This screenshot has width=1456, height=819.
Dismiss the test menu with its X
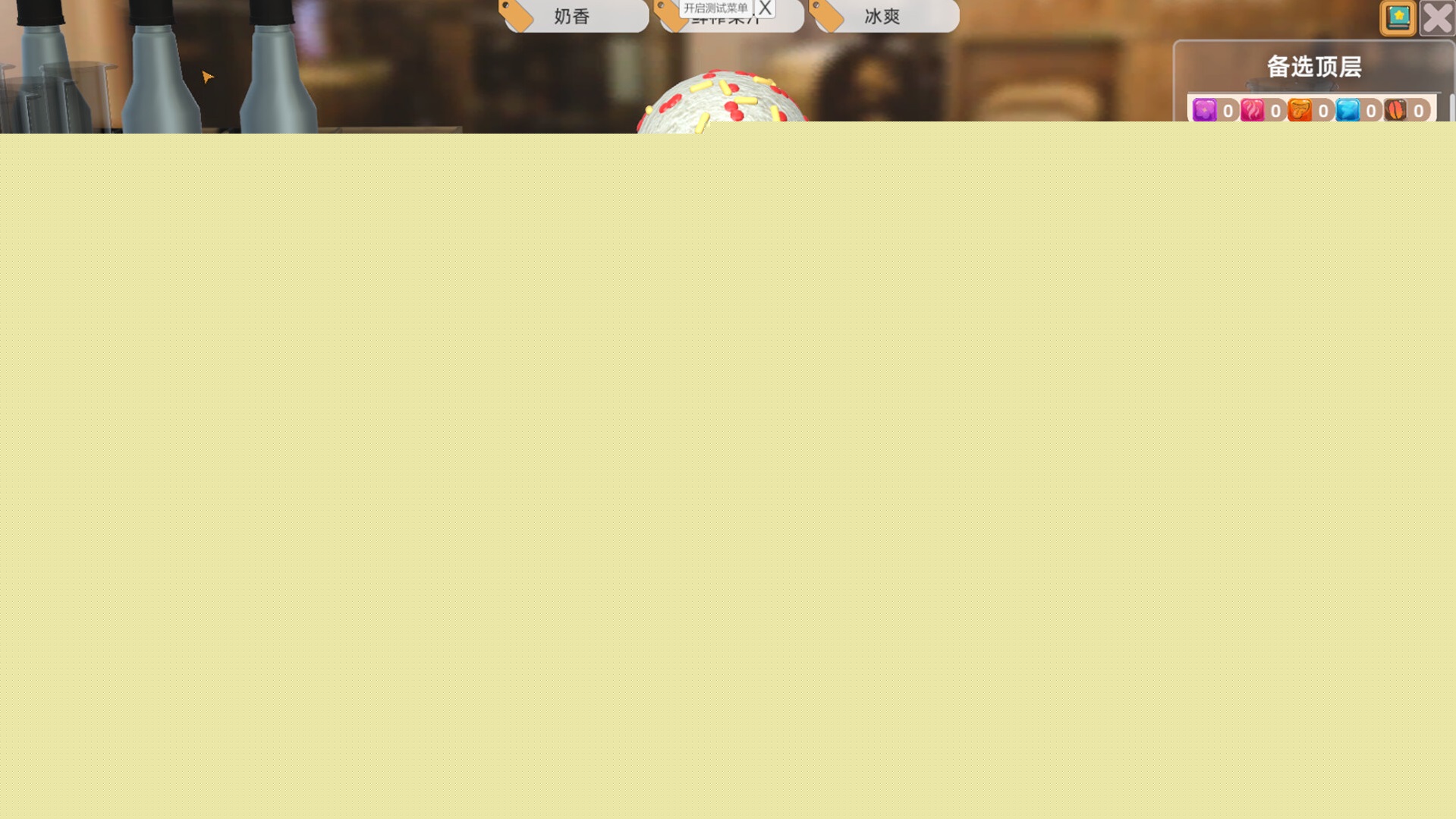tap(765, 8)
